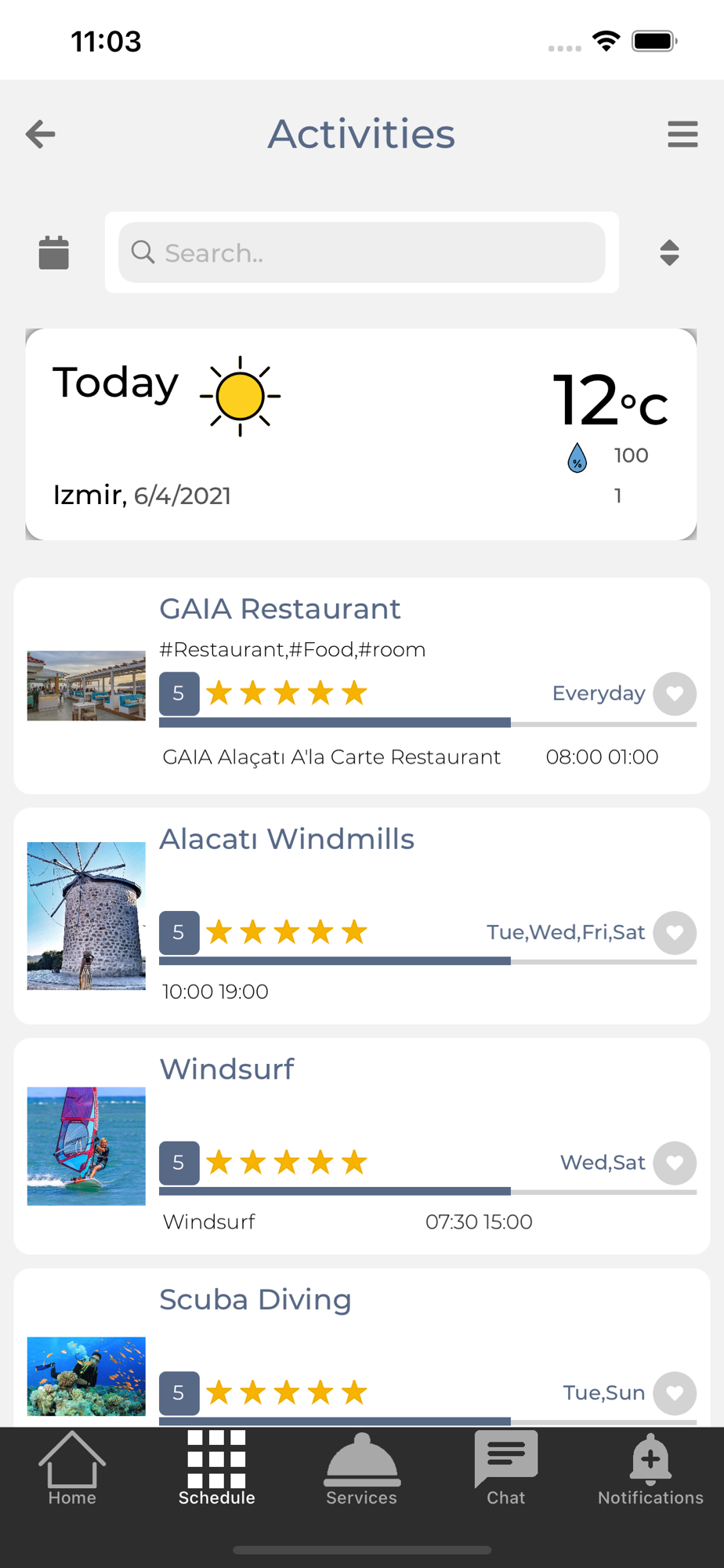724x1568 pixels.
Task: Favorite Windsurf with the heart icon
Action: [675, 1163]
